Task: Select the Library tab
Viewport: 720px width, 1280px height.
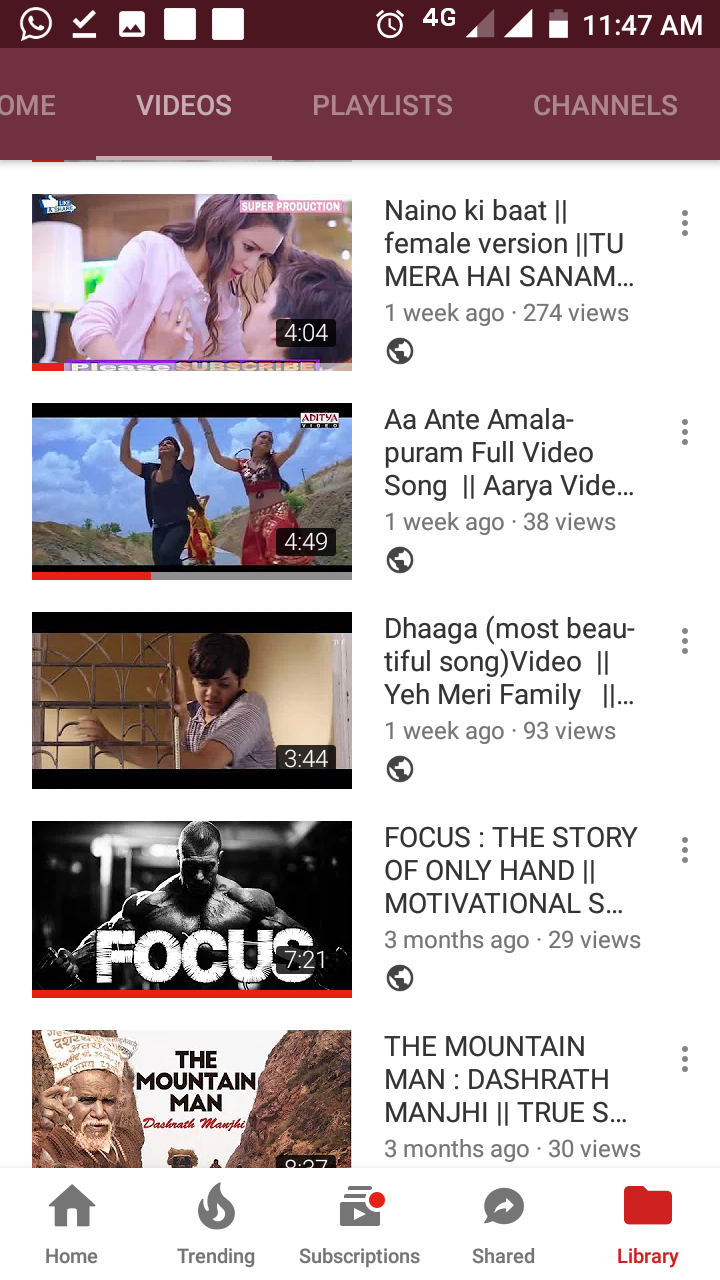Action: click(x=648, y=1225)
